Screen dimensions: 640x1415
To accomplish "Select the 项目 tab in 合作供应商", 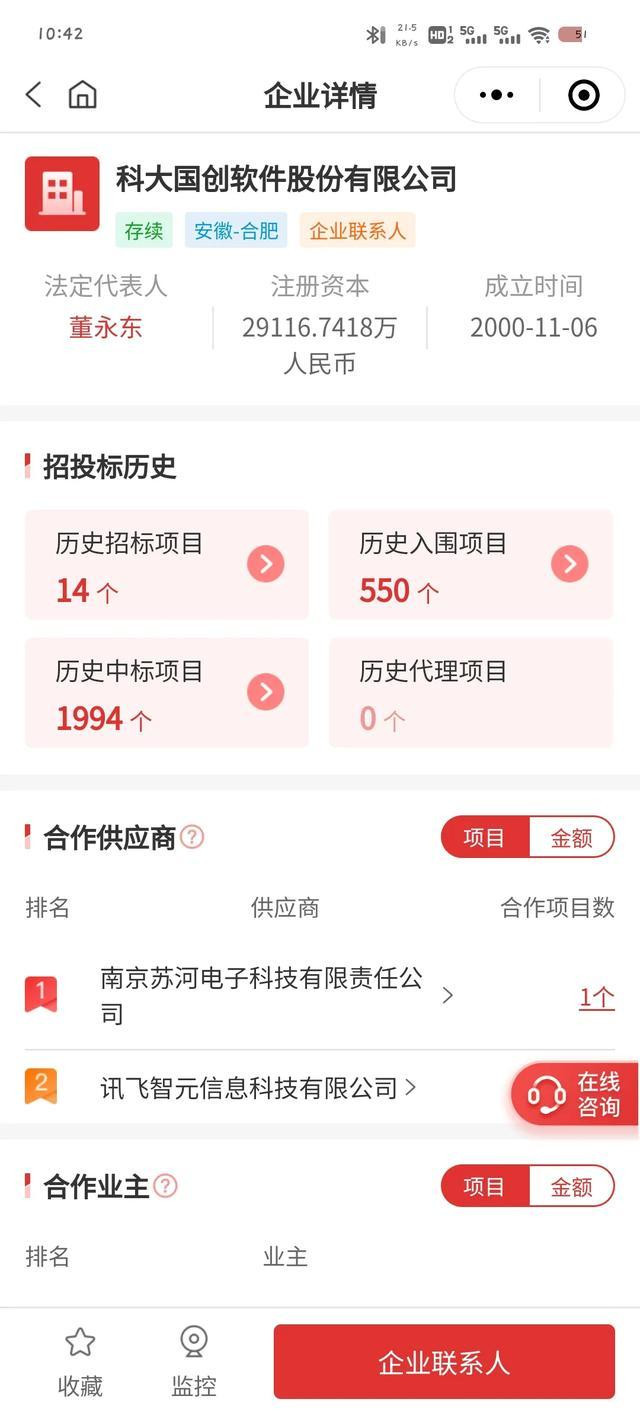I will [485, 838].
